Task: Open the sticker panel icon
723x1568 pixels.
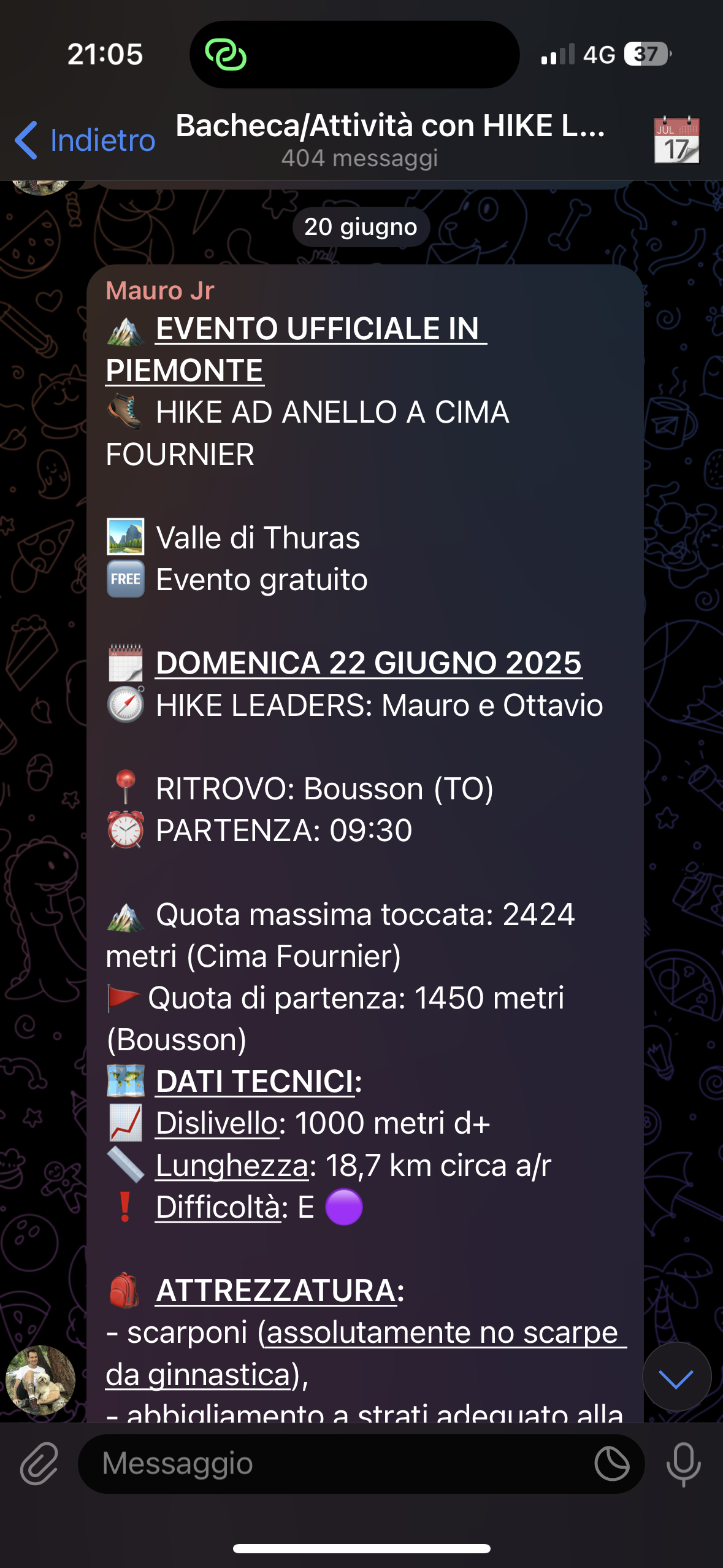Action: pyautogui.click(x=611, y=1464)
